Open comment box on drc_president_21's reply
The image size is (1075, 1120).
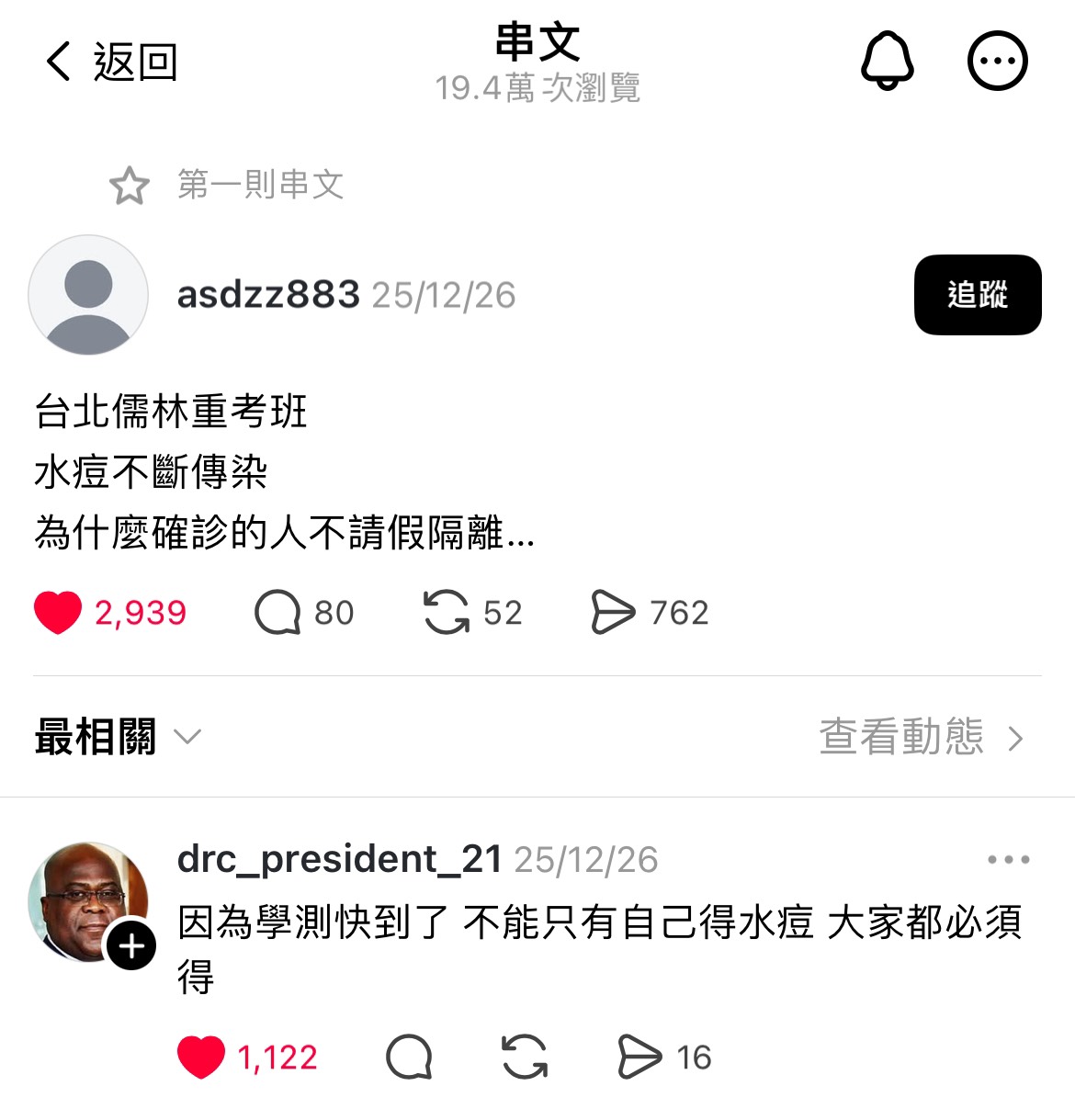point(410,1057)
